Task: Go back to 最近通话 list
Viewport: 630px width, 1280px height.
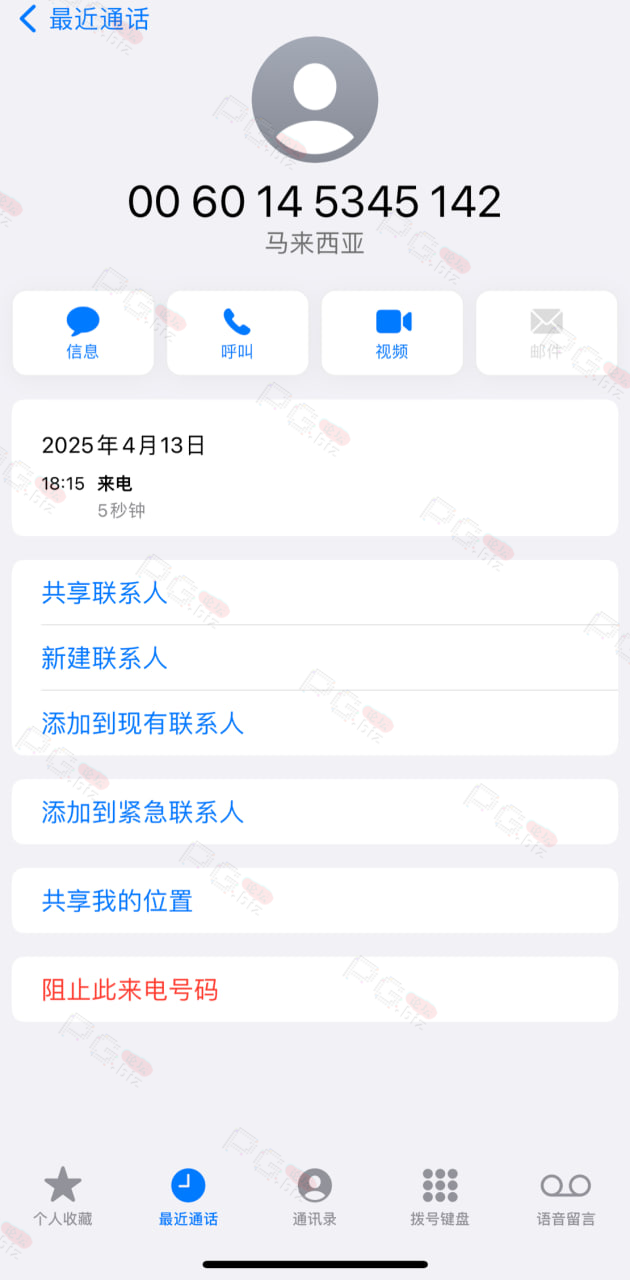Action: (x=84, y=19)
